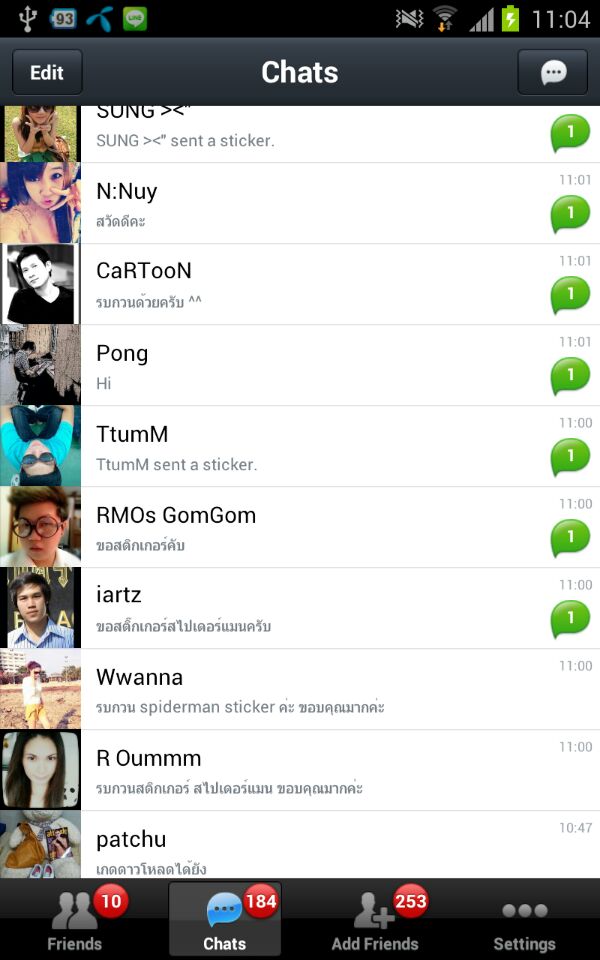View TtumM's sticker message
Image resolution: width=600 pixels, height=960 pixels.
(x=300, y=446)
